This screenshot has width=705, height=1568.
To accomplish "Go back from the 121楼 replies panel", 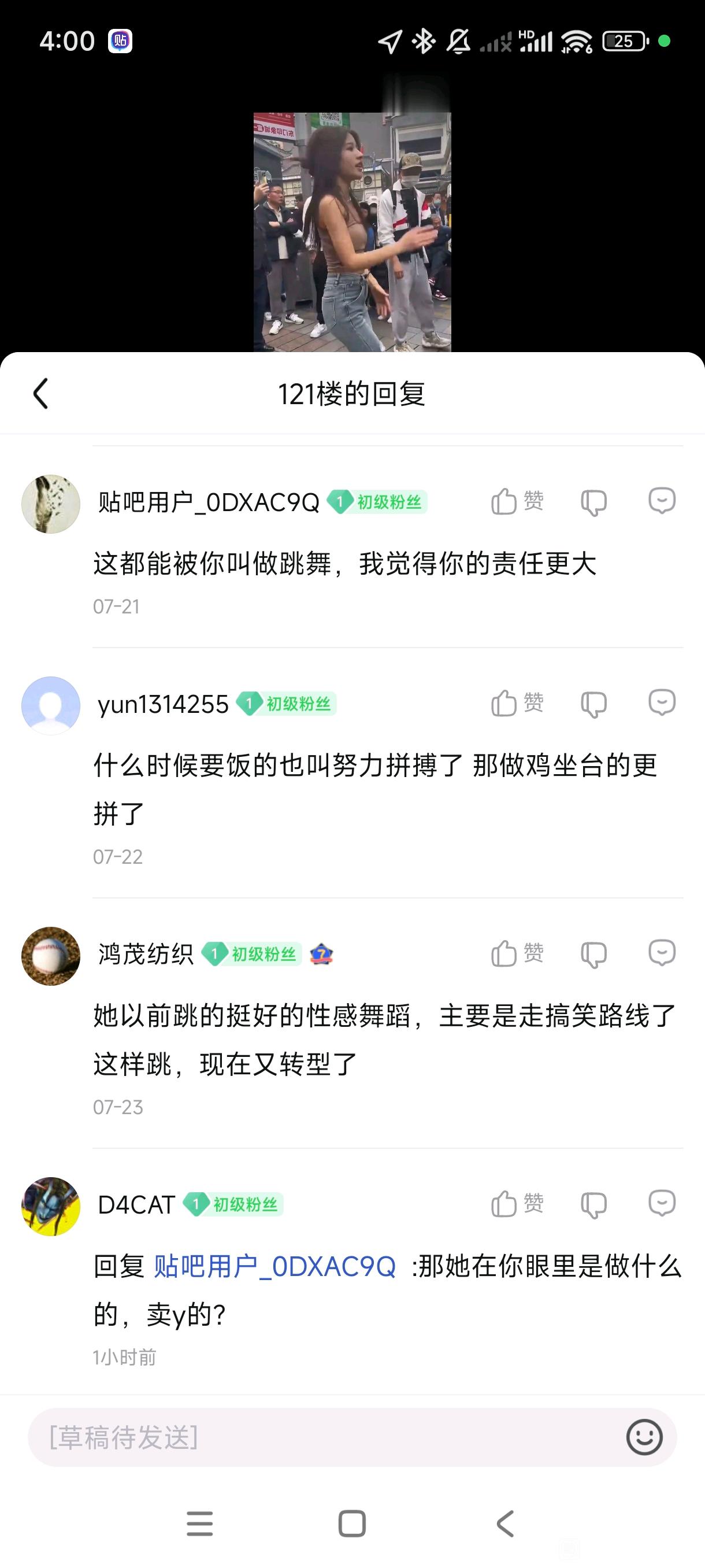I will click(x=40, y=393).
